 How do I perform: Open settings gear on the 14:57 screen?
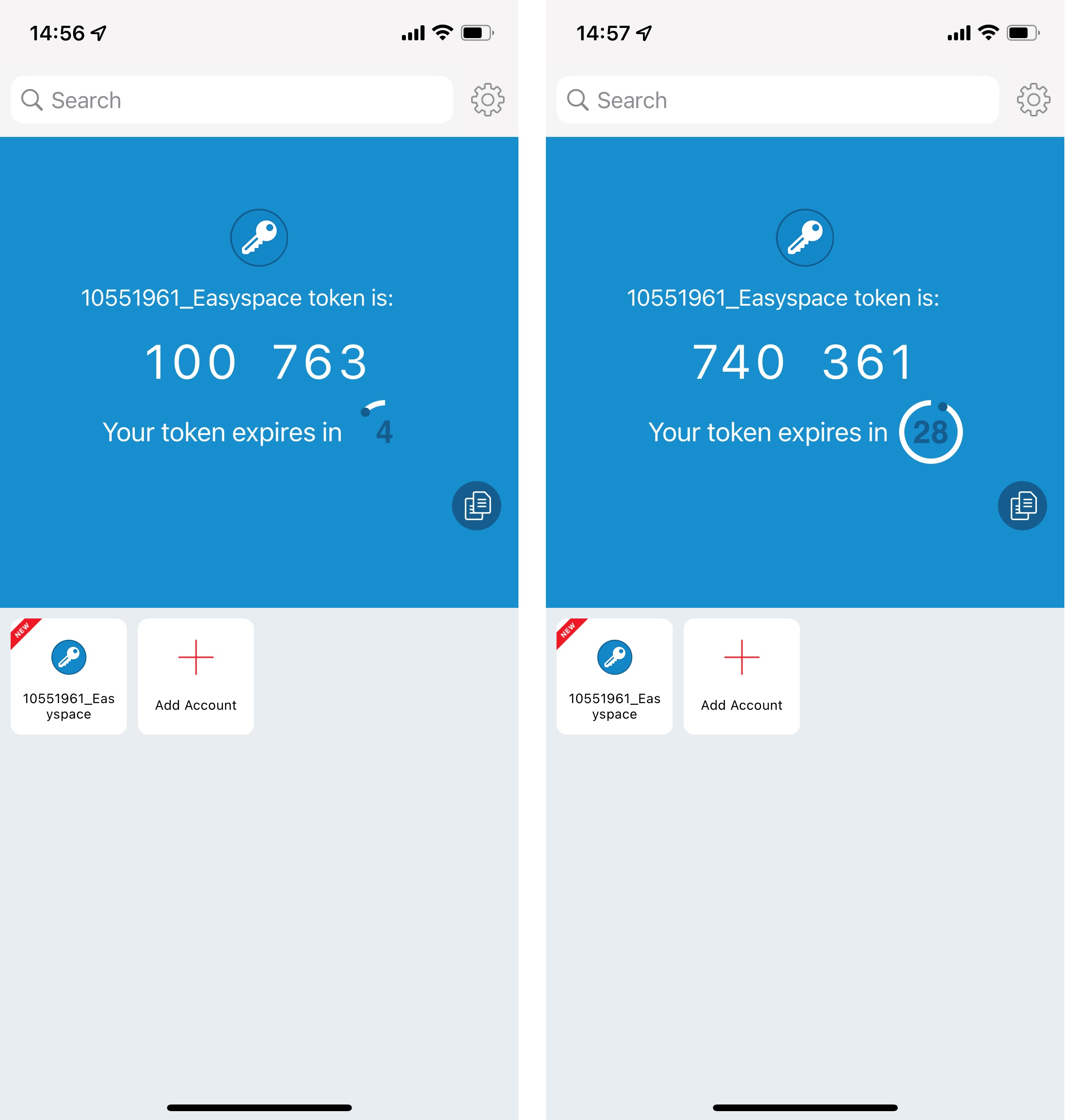[x=1033, y=100]
